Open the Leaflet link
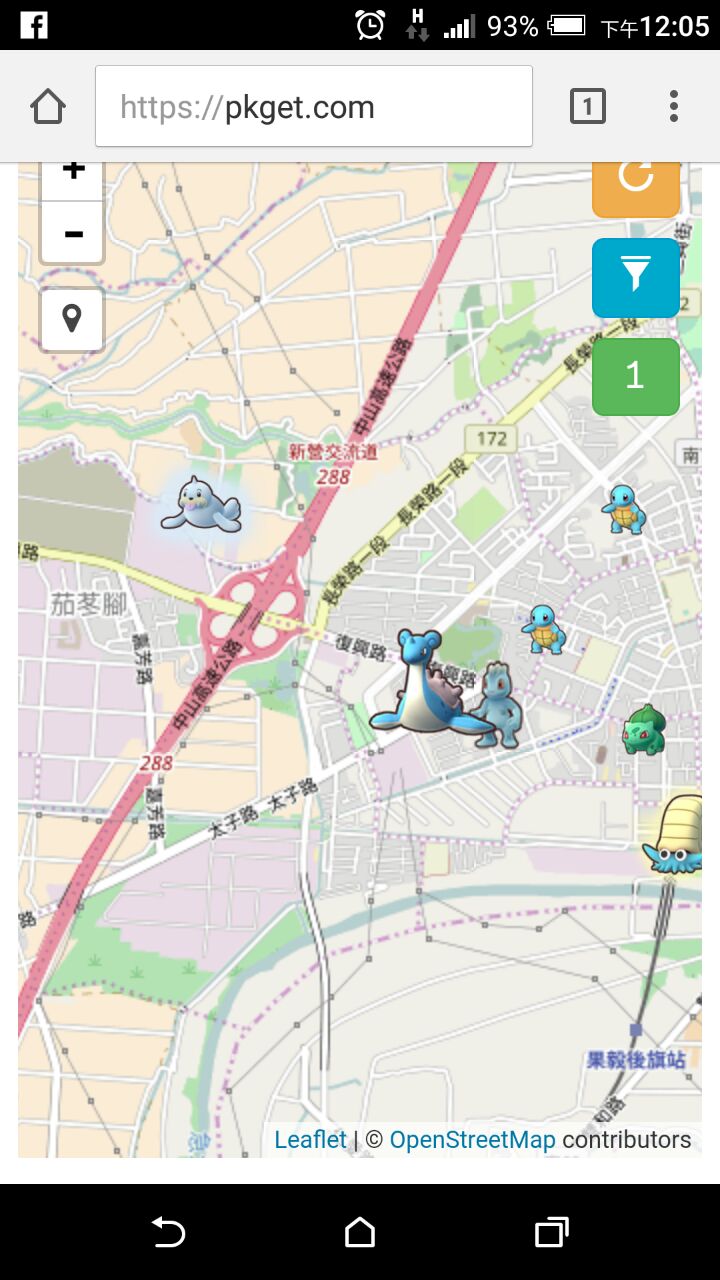The height and width of the screenshot is (1280, 720). pyautogui.click(x=310, y=1140)
